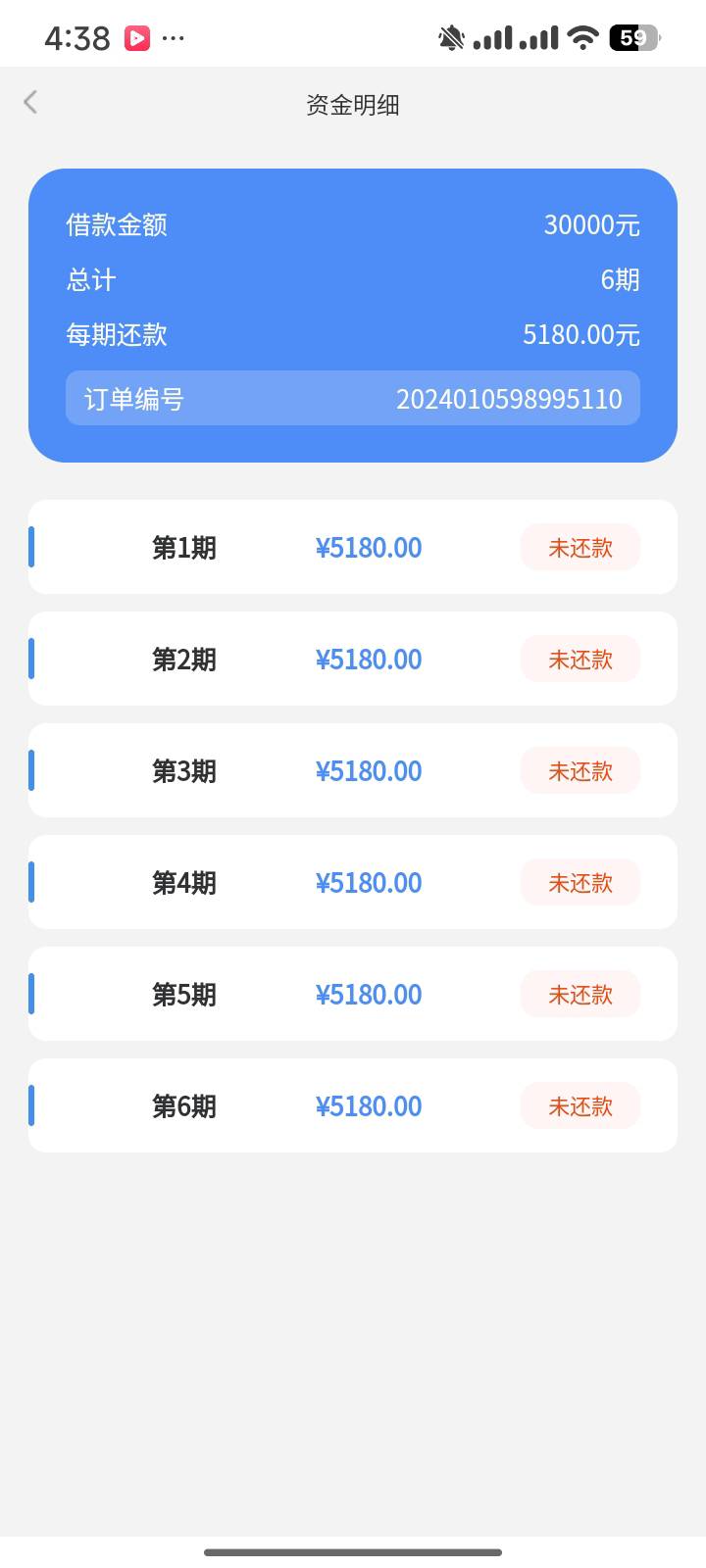Tap 未还款 for 第4期
Viewport: 706px width, 1568px height.
(580, 882)
